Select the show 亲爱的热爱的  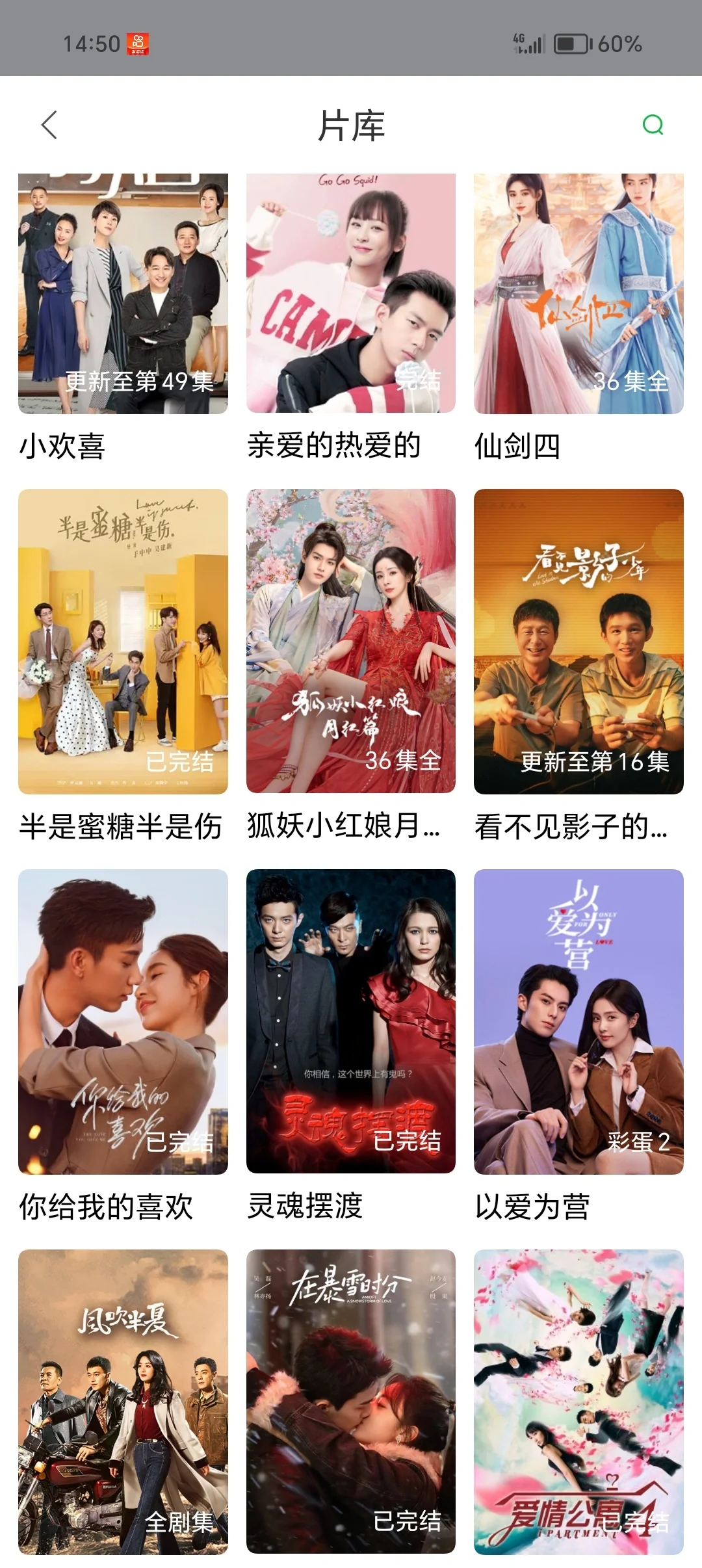[x=351, y=294]
